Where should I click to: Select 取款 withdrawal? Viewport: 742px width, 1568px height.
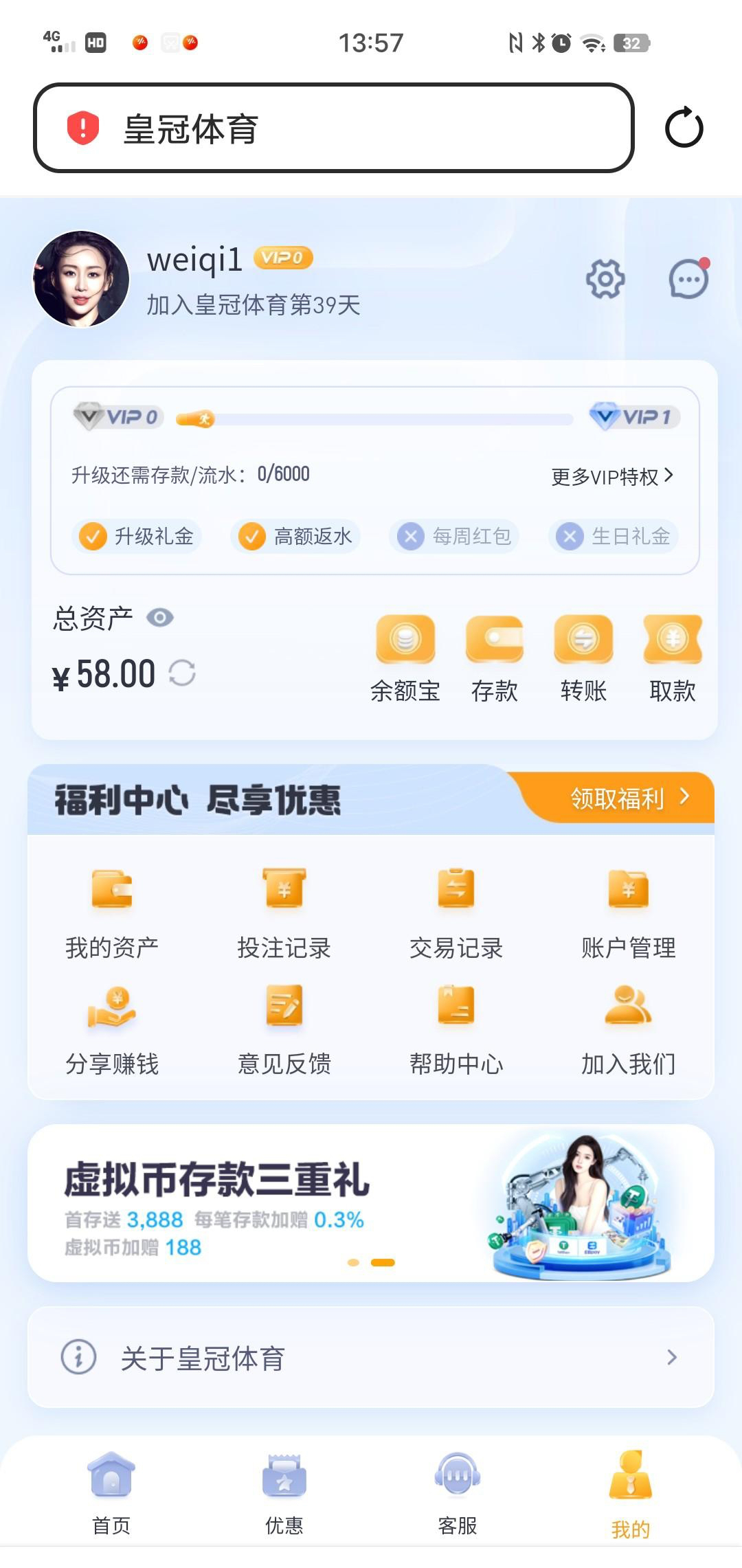pyautogui.click(x=673, y=658)
